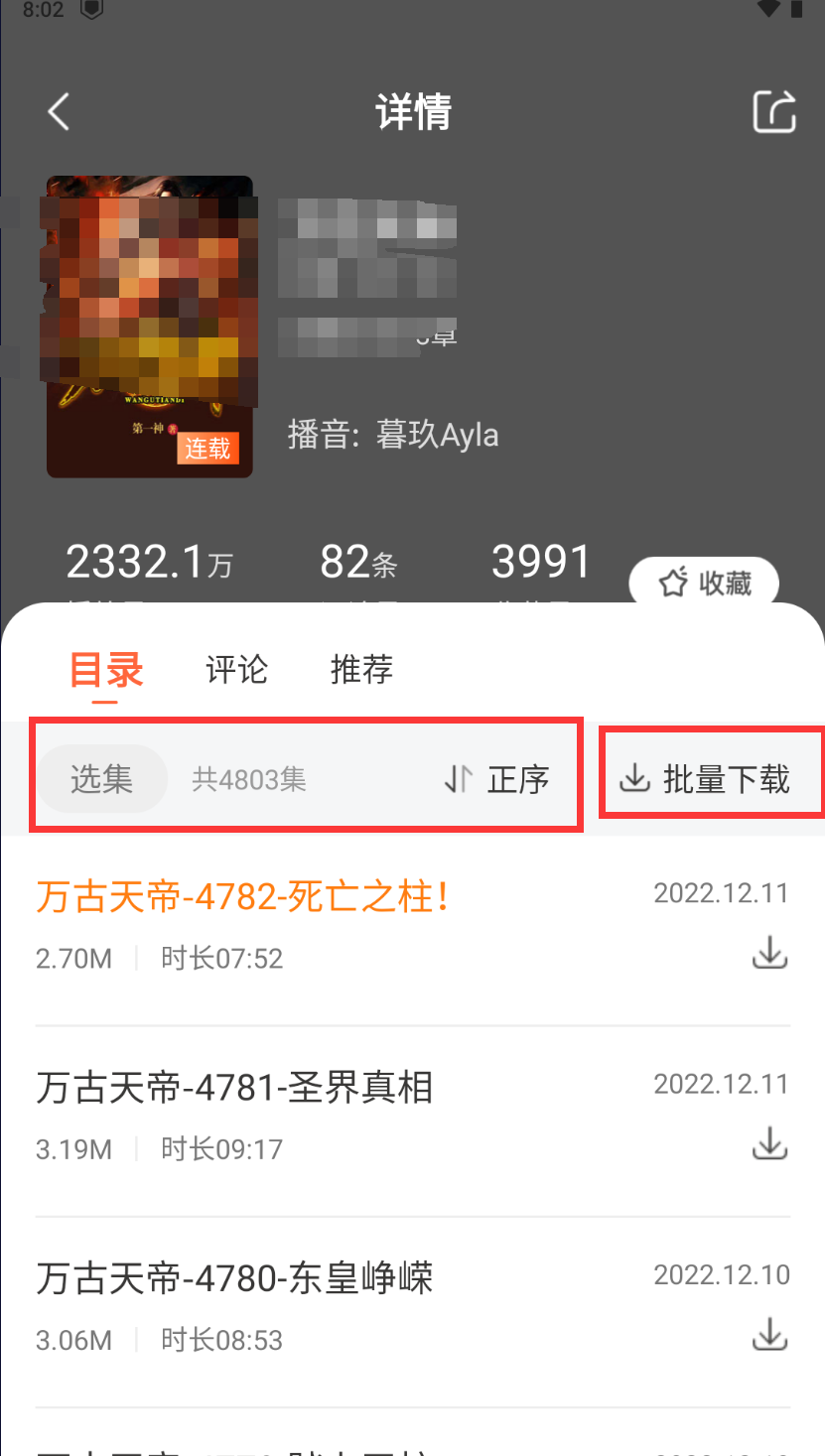The height and width of the screenshot is (1456, 825).
Task: Toggle the 正序 sort order
Action: pos(497,779)
